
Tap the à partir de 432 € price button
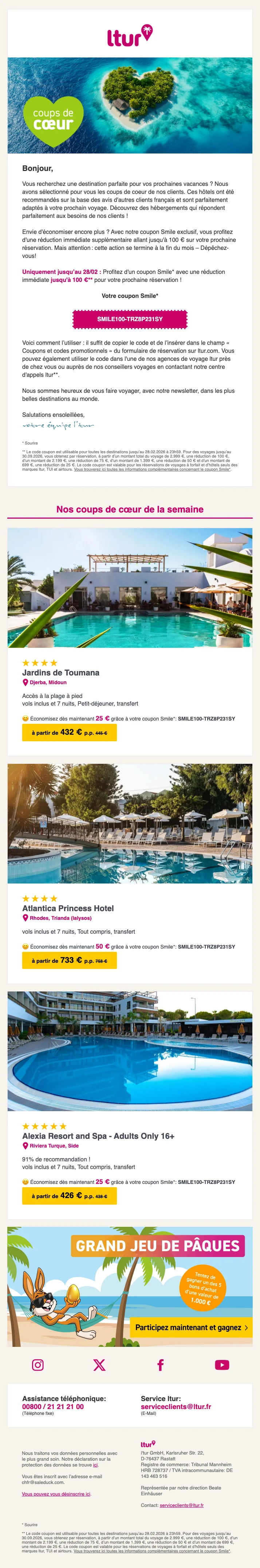point(69,733)
